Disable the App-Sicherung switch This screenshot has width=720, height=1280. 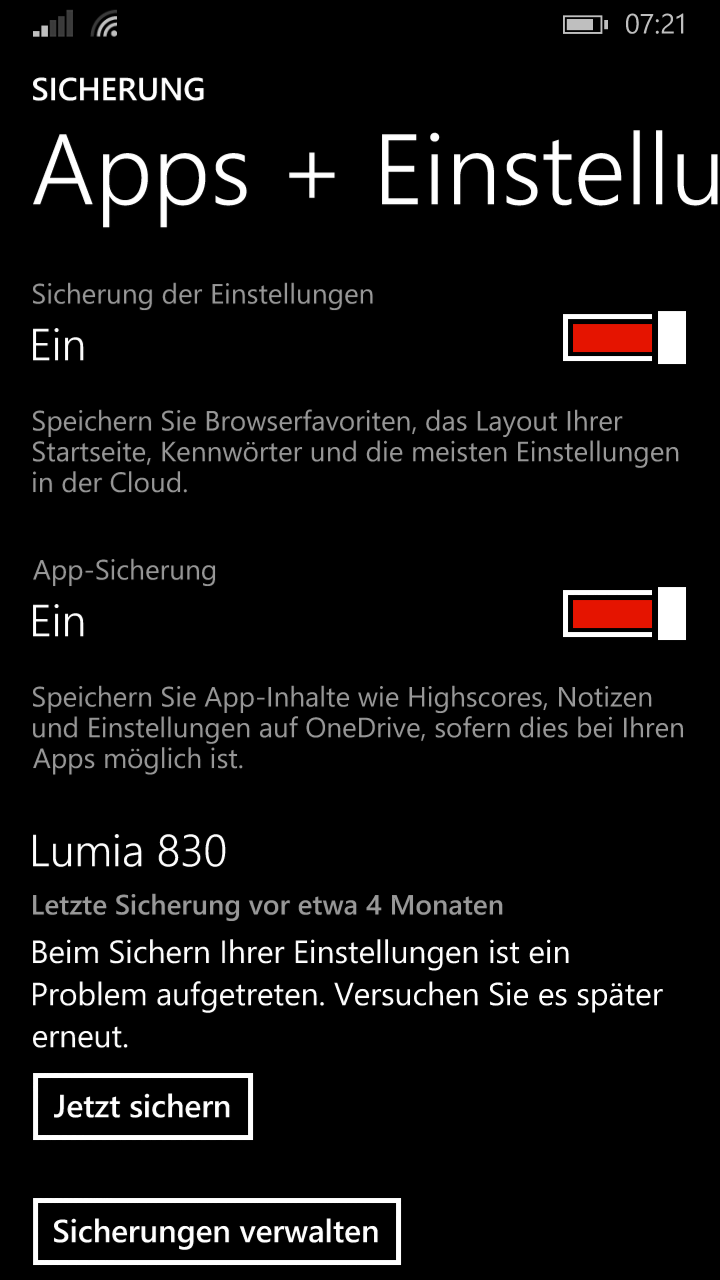coord(624,613)
